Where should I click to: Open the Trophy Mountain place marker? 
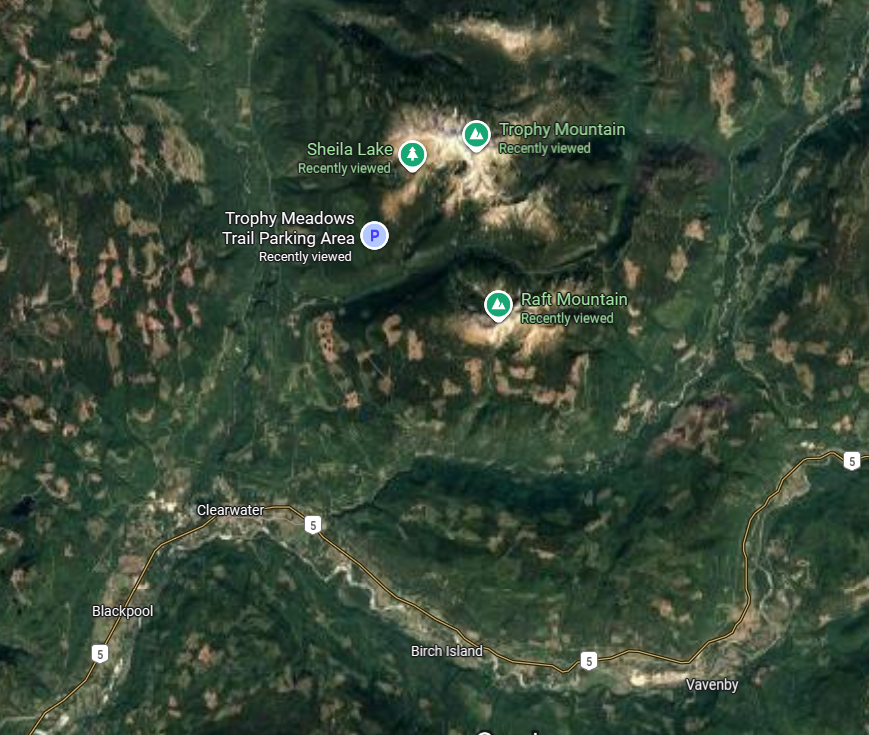pos(476,133)
